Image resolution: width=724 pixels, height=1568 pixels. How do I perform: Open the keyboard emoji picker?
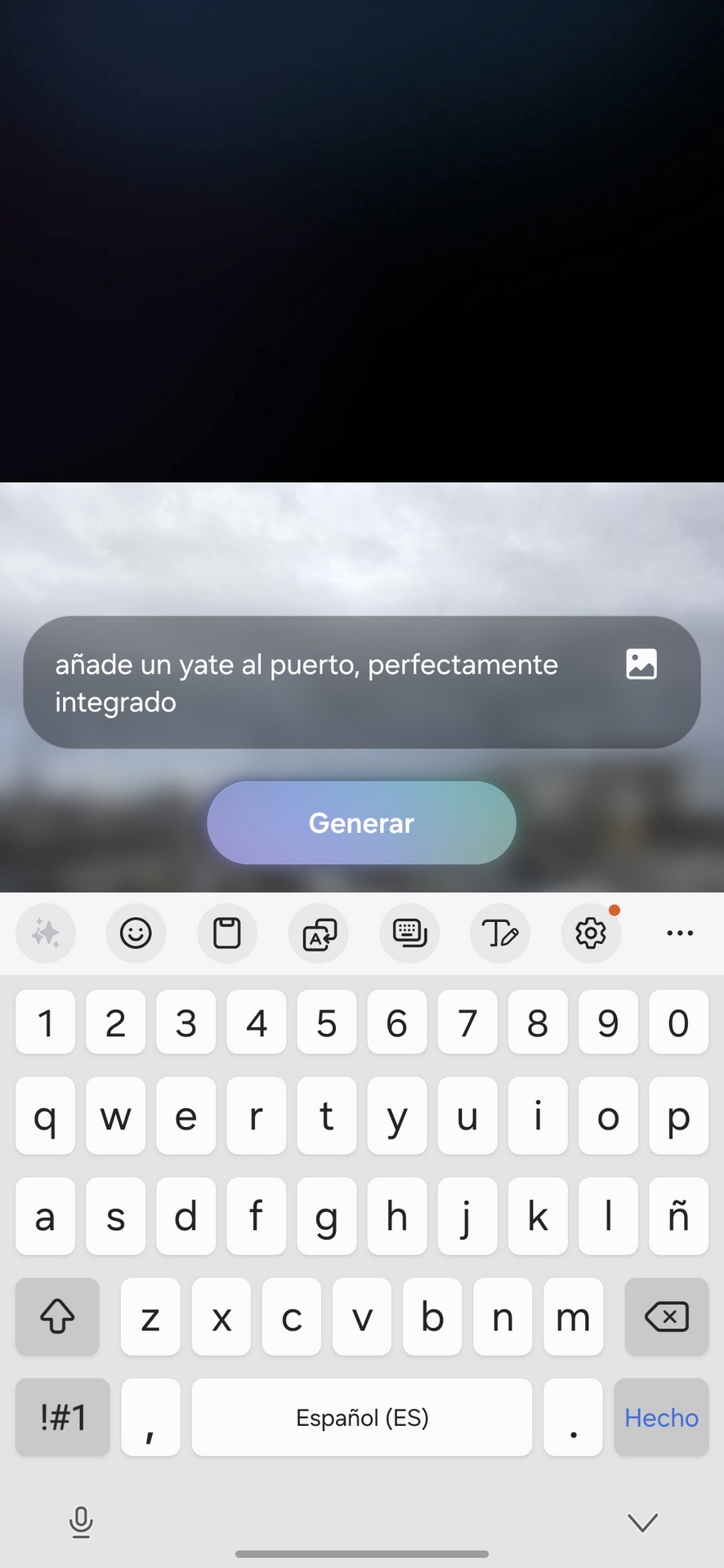point(136,933)
